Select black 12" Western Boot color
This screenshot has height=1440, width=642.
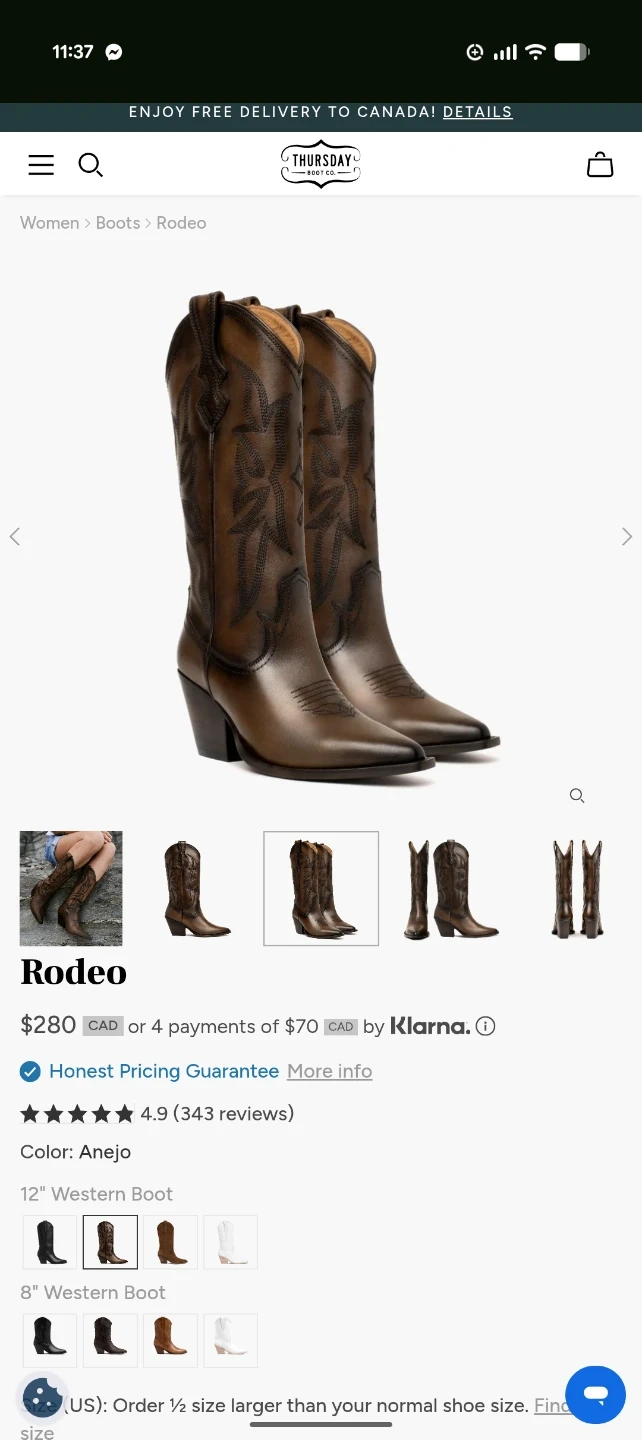pyautogui.click(x=50, y=1242)
